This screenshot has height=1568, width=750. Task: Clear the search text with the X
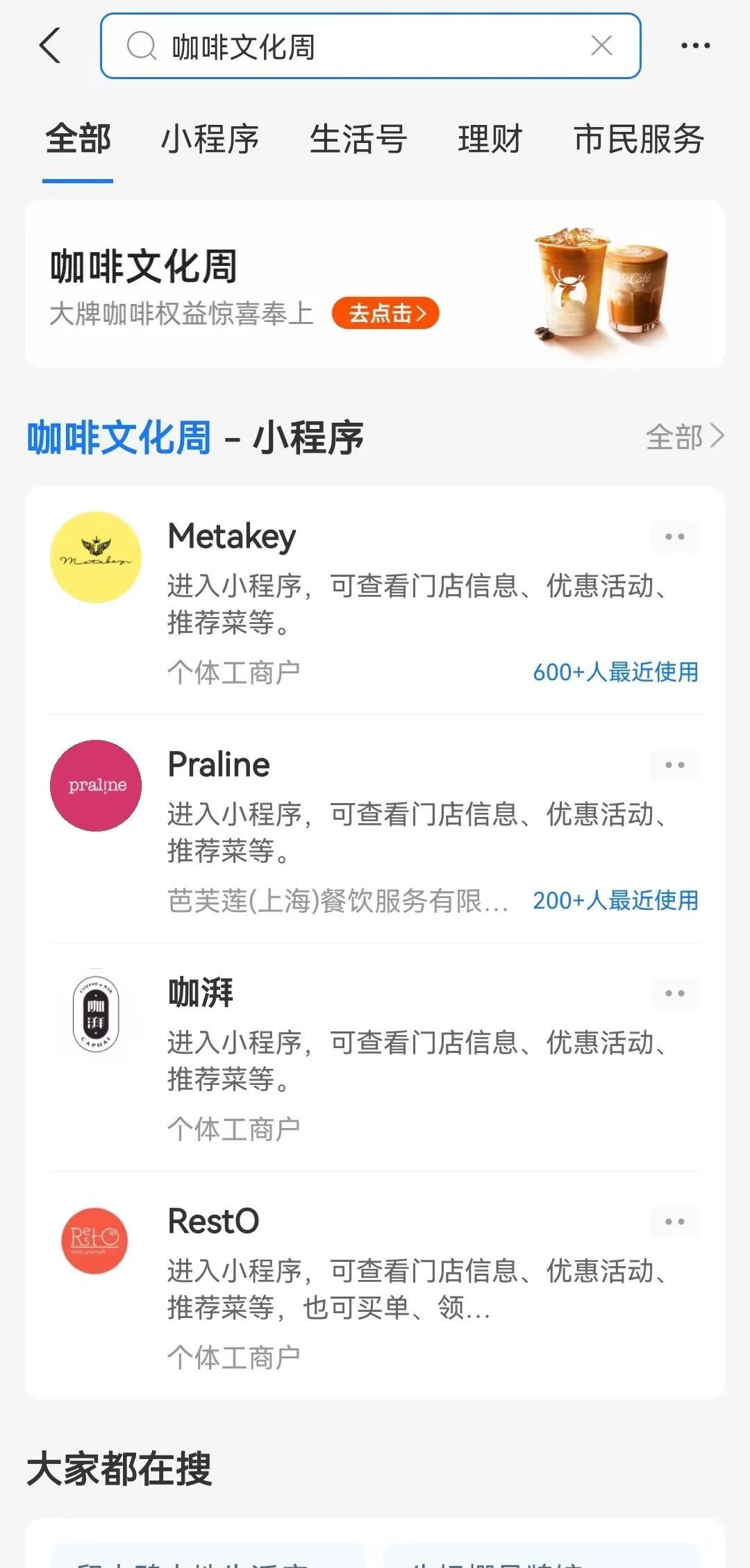(601, 46)
